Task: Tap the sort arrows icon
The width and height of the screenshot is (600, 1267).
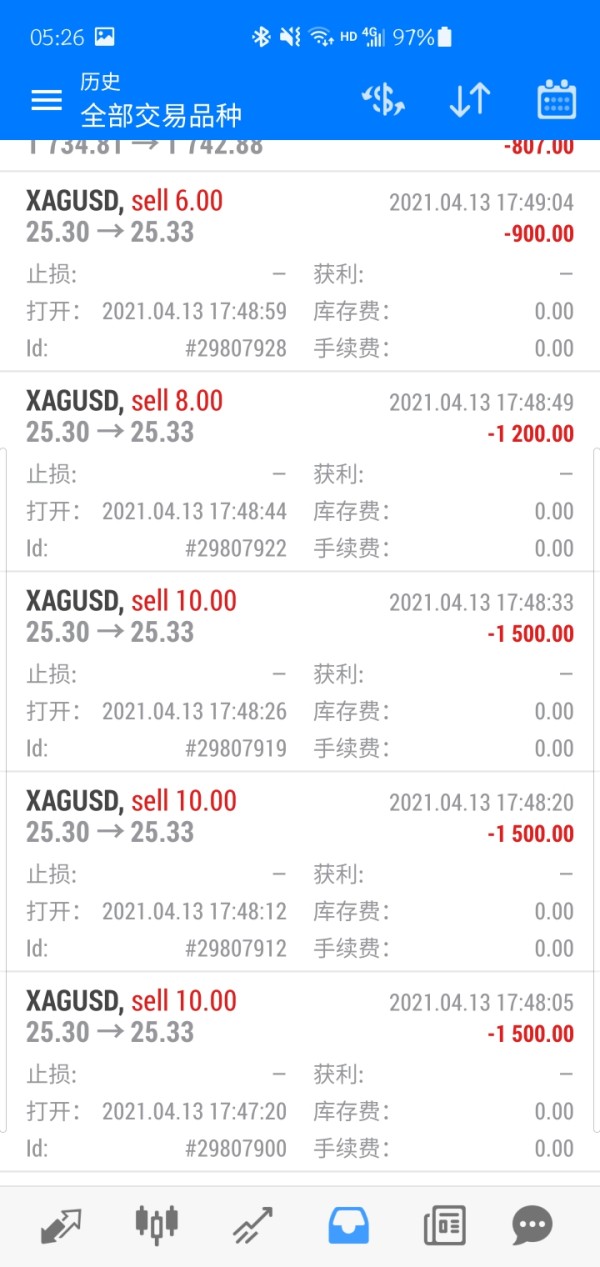Action: coord(469,100)
